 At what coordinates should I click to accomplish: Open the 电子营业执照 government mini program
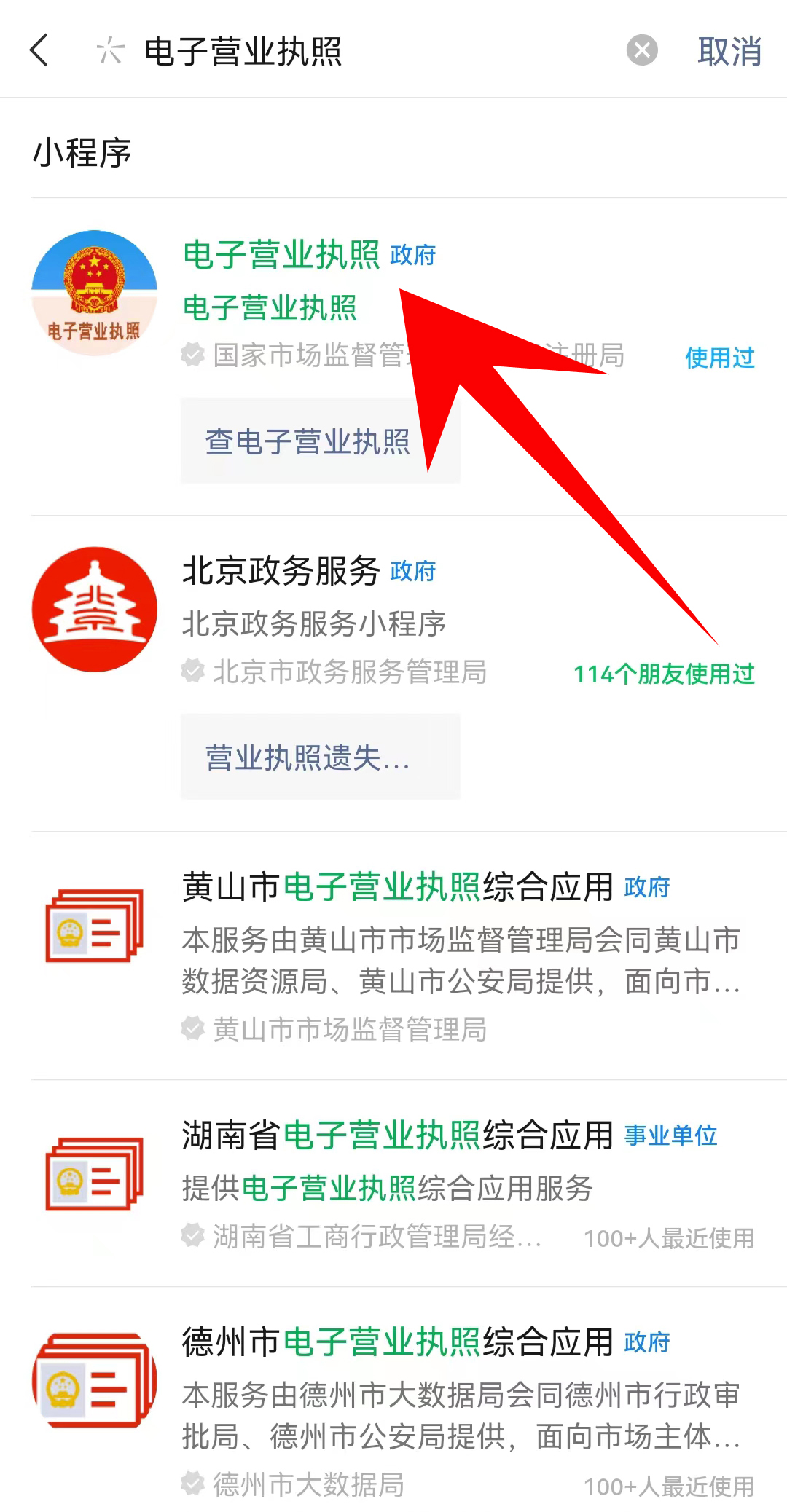[281, 255]
